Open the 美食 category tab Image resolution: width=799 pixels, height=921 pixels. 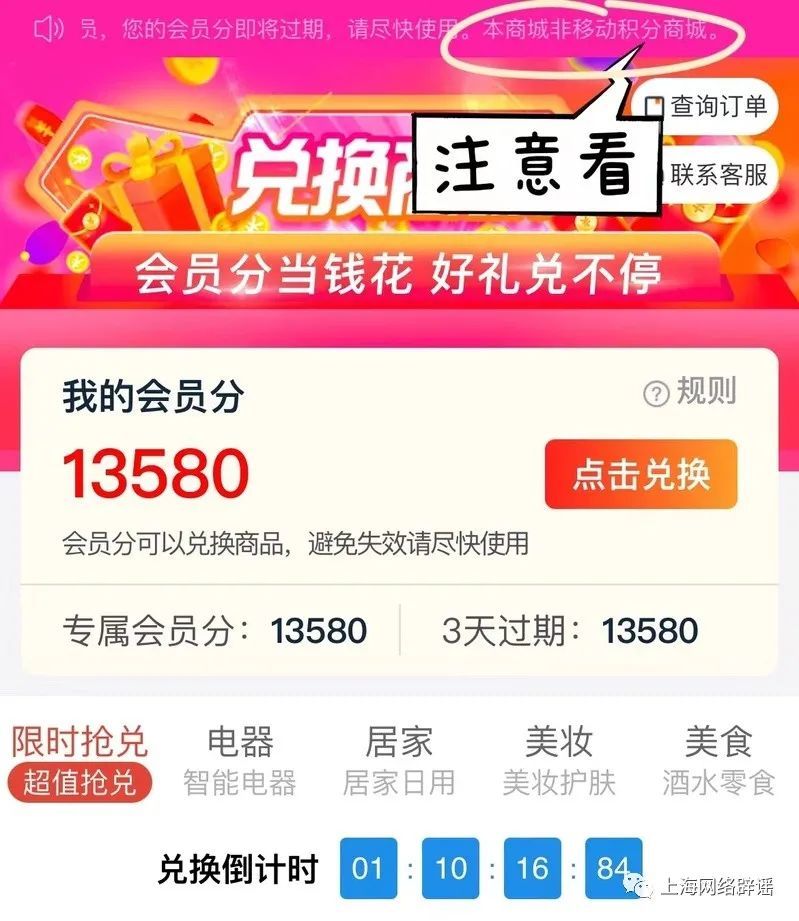(718, 760)
